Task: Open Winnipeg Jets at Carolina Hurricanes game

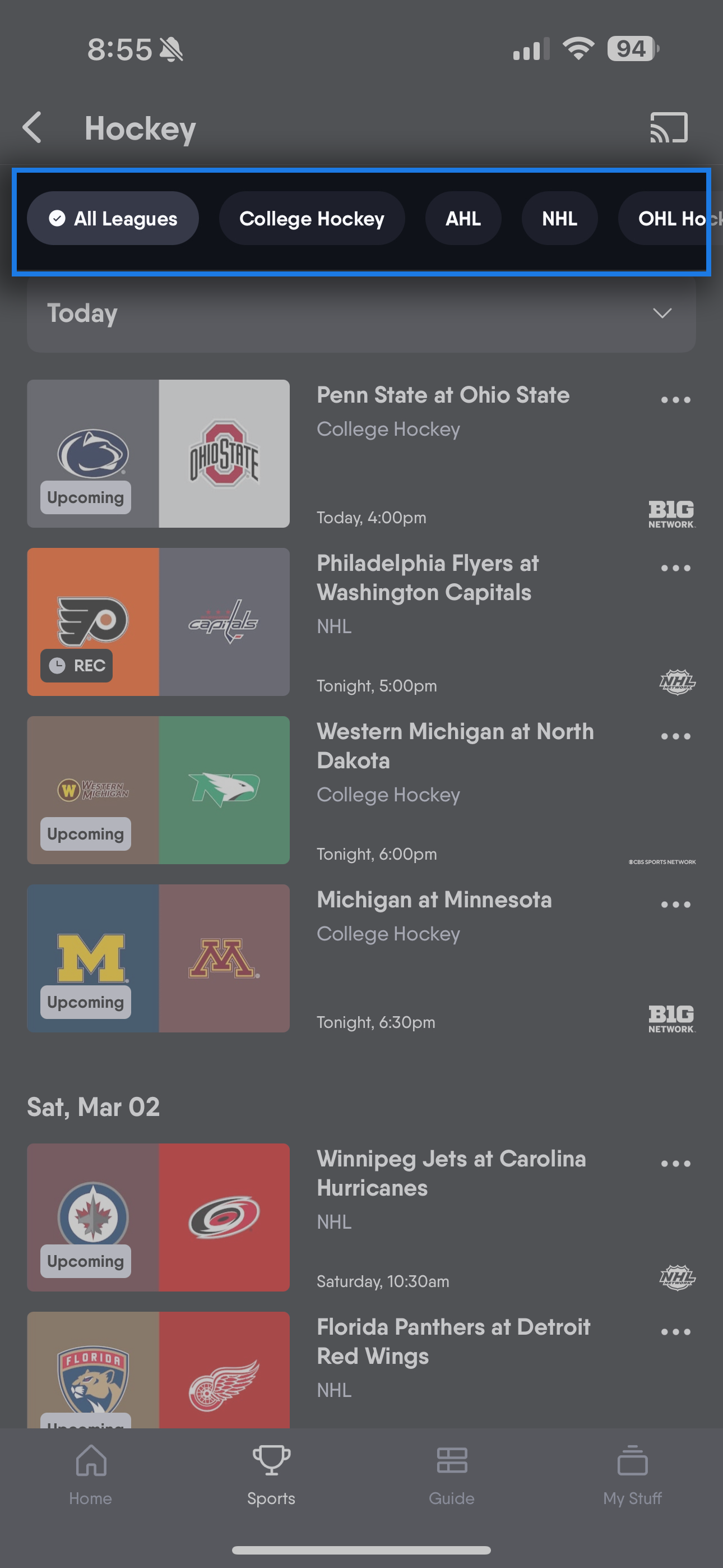Action: (x=451, y=1173)
